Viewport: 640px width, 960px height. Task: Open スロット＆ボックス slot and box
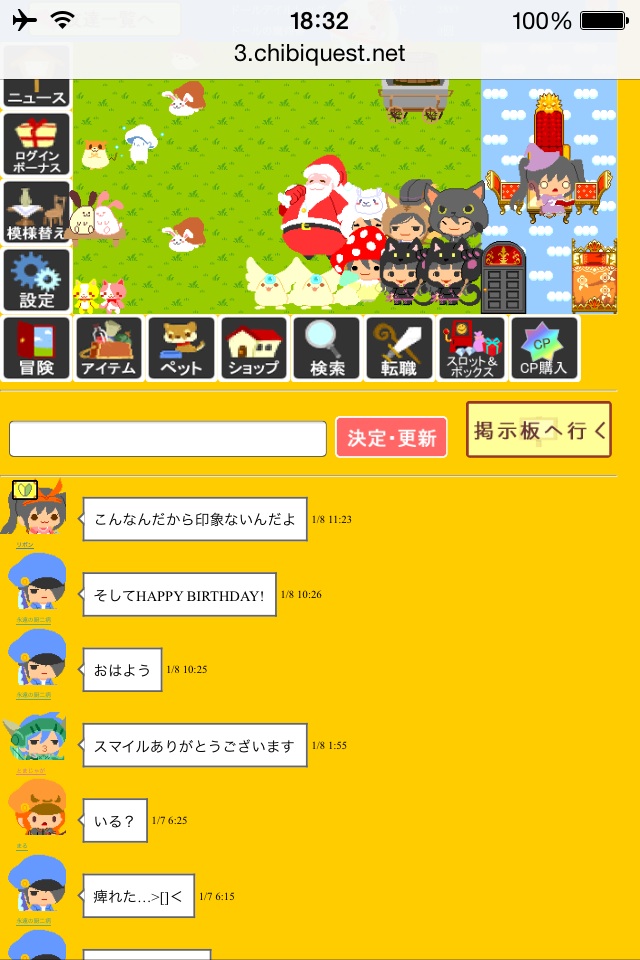coord(471,348)
